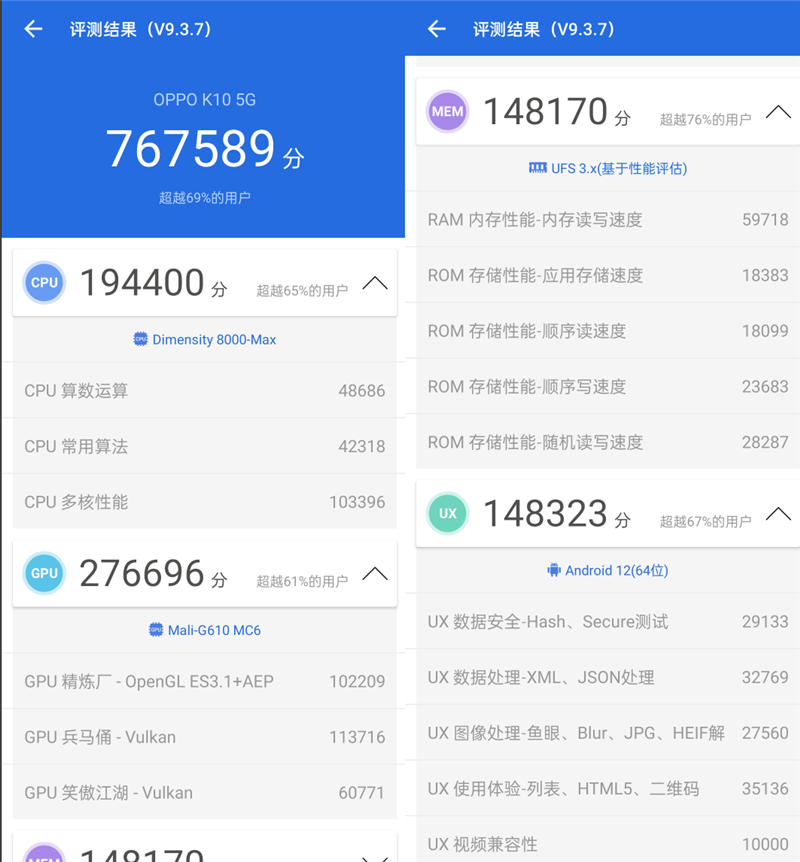Select the green UX badge icon
800x862 pixels.
447,513
